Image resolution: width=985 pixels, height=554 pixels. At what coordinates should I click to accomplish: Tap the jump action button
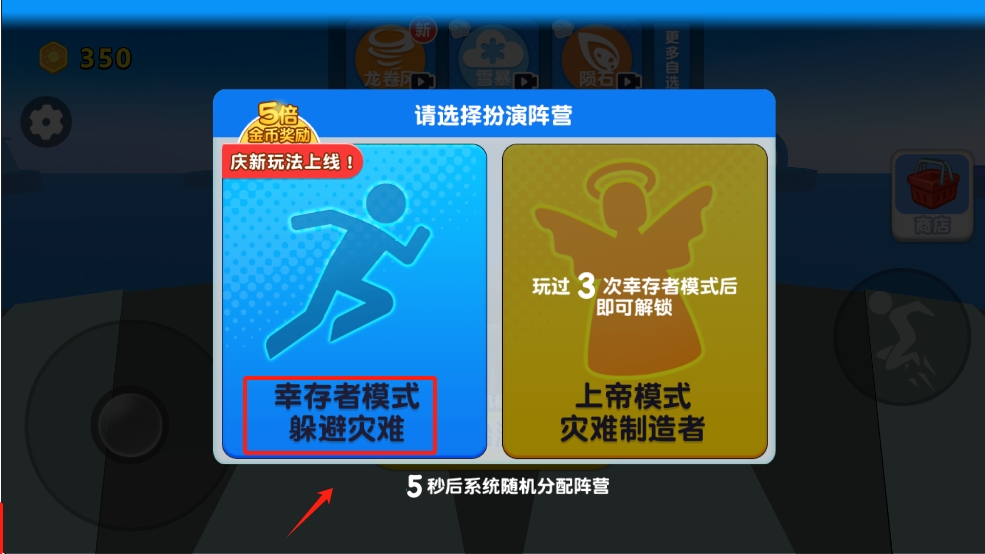coord(901,331)
